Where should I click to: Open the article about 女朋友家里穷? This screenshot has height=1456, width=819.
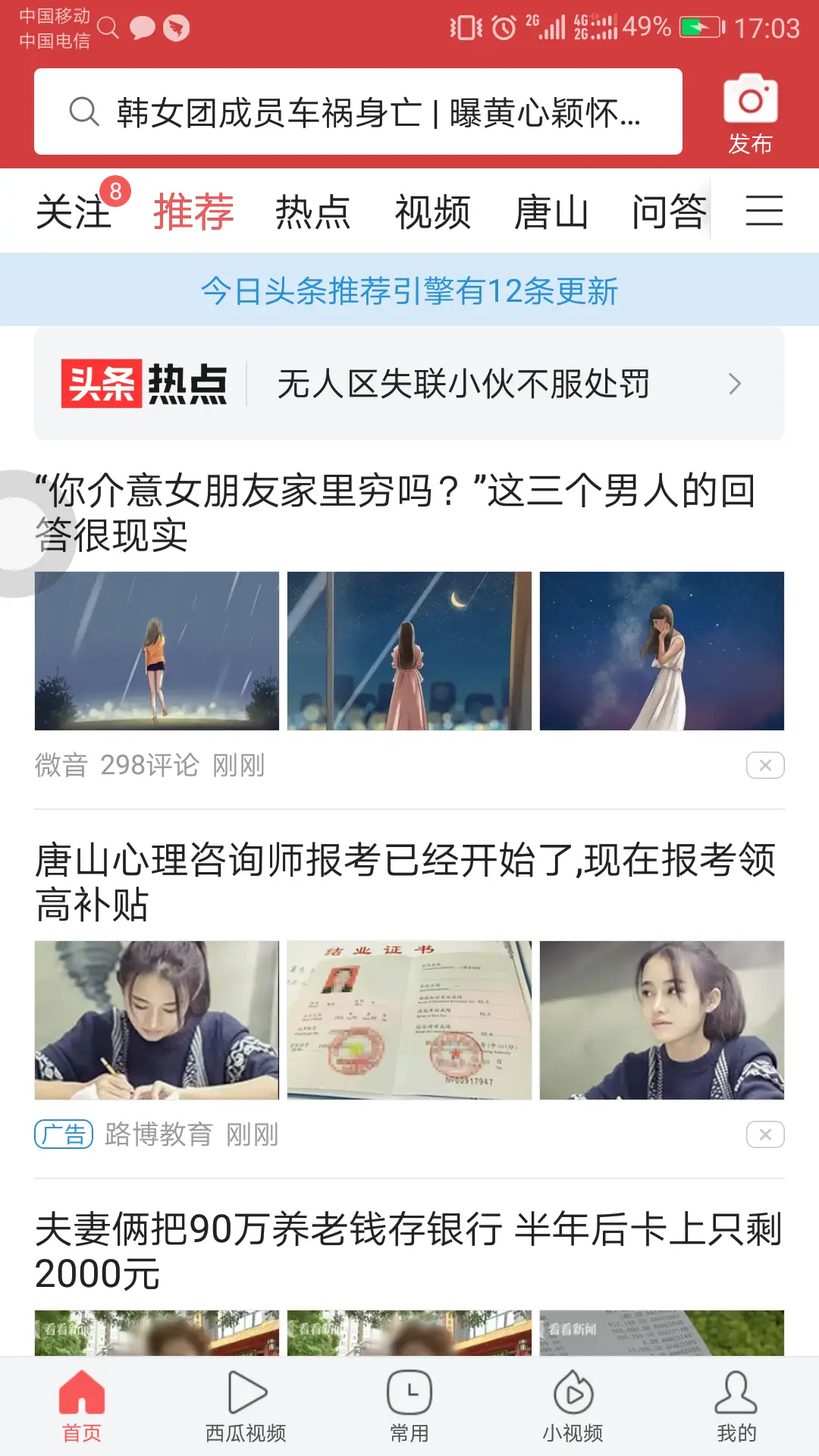pos(394,513)
